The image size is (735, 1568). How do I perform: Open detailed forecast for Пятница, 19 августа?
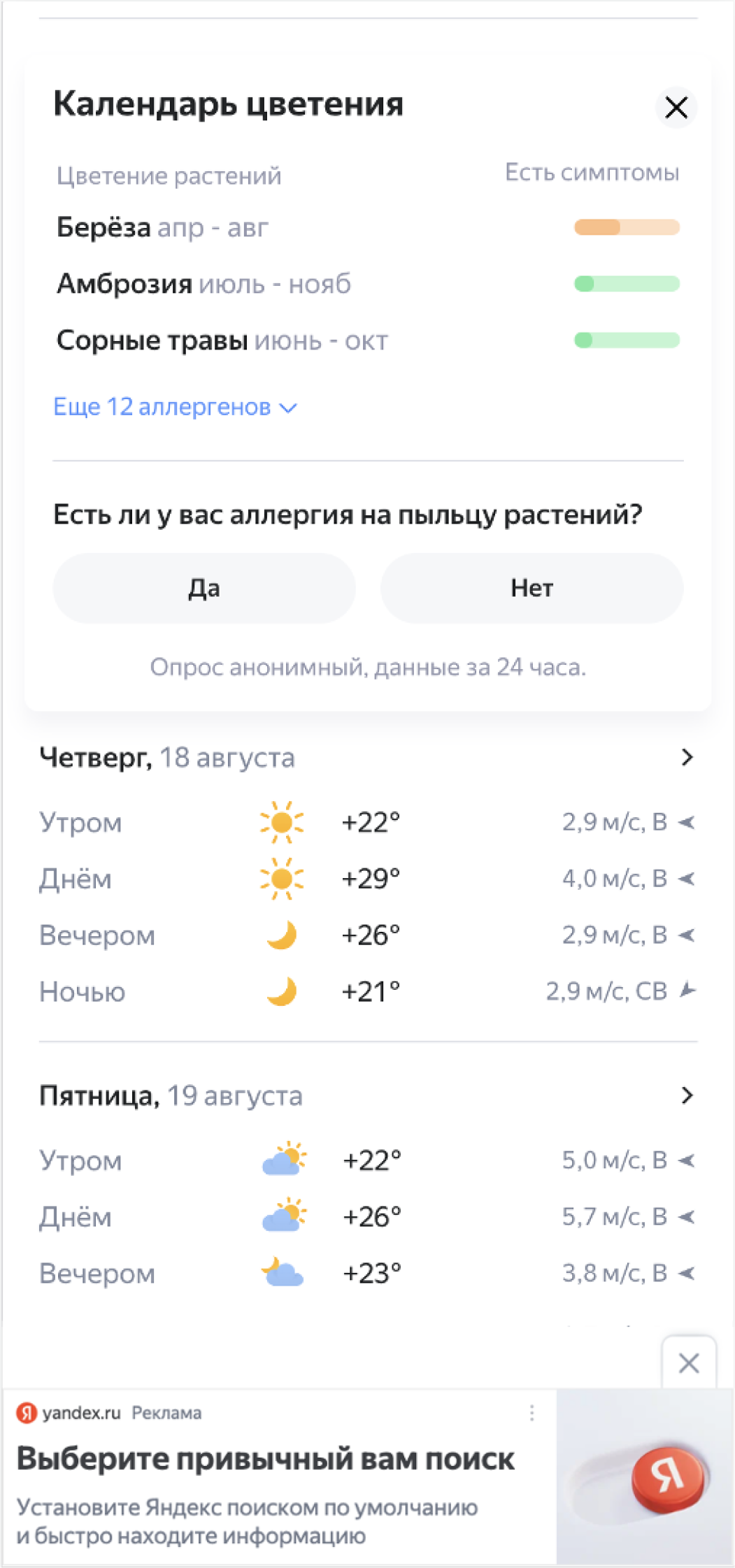[x=368, y=1095]
